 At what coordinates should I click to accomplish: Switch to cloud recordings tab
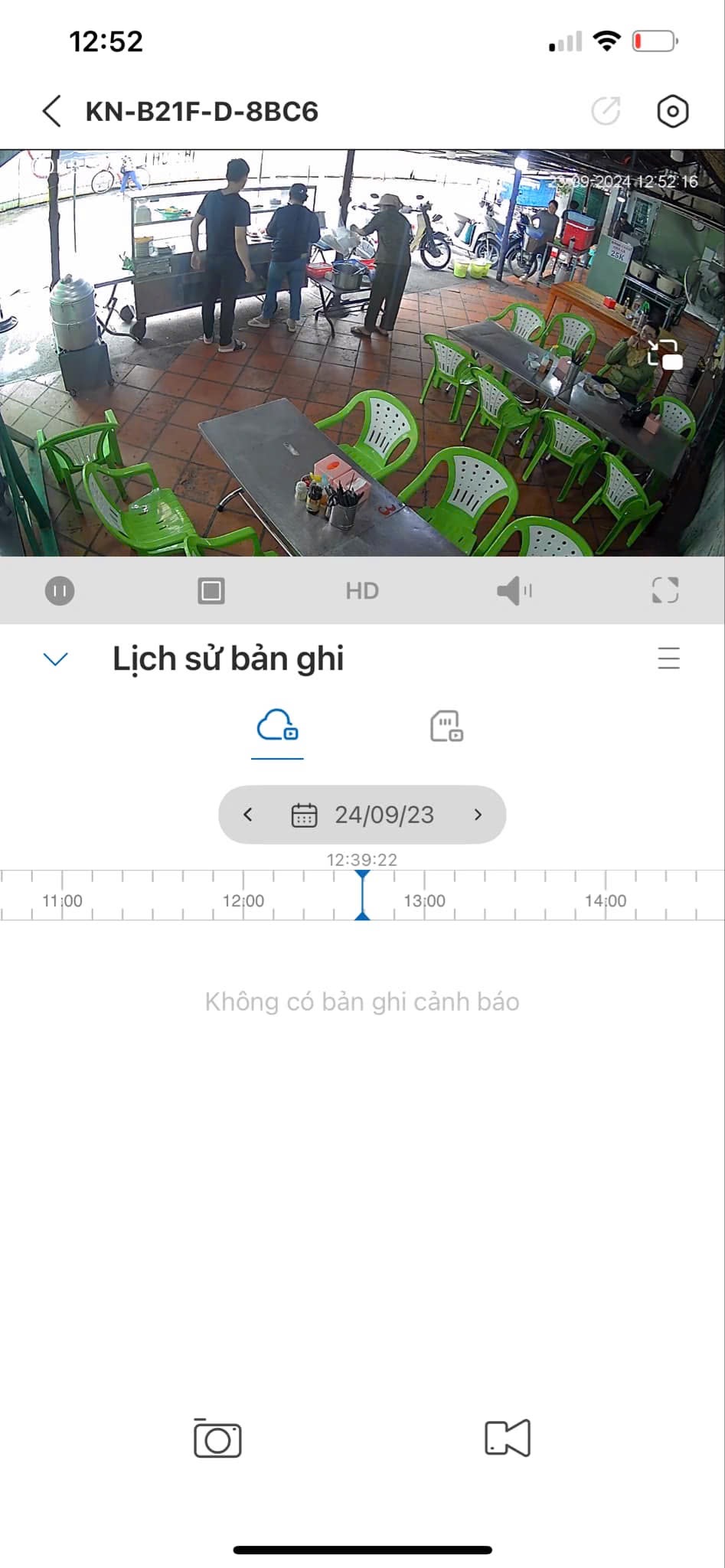tap(277, 726)
